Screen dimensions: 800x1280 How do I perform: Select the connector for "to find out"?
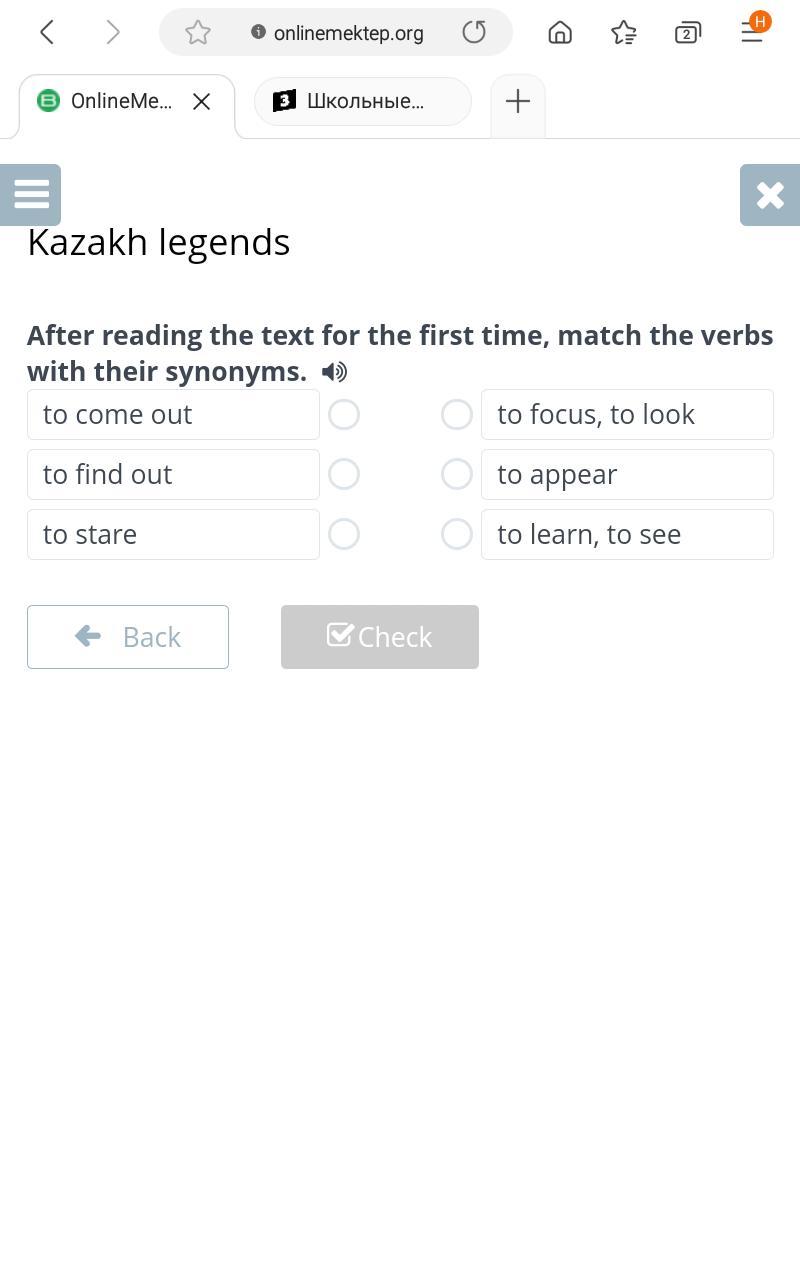coord(344,474)
